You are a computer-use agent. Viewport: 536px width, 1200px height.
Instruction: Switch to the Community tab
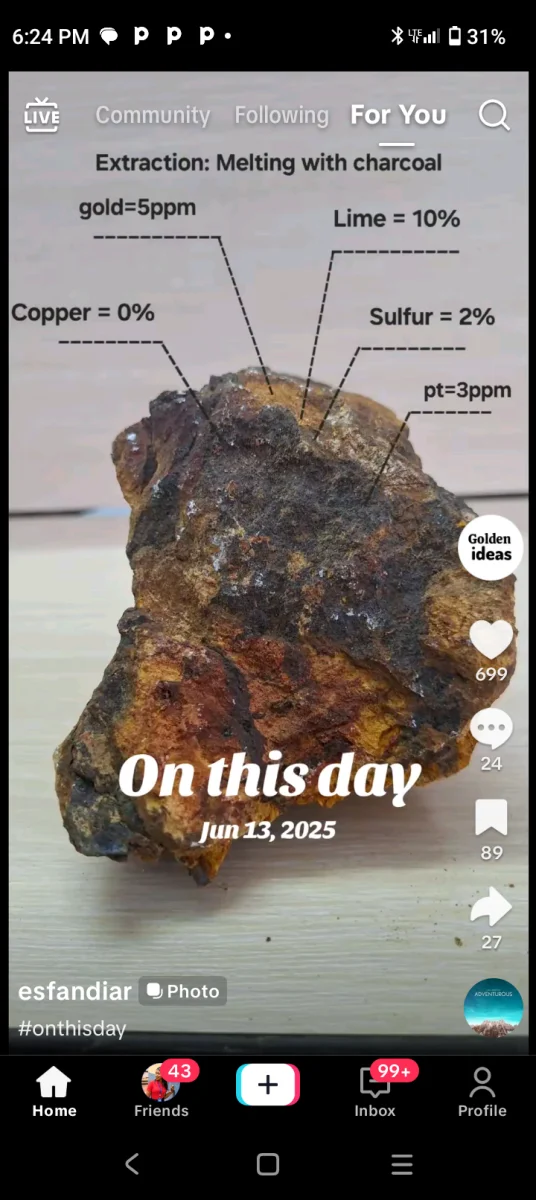click(x=153, y=115)
